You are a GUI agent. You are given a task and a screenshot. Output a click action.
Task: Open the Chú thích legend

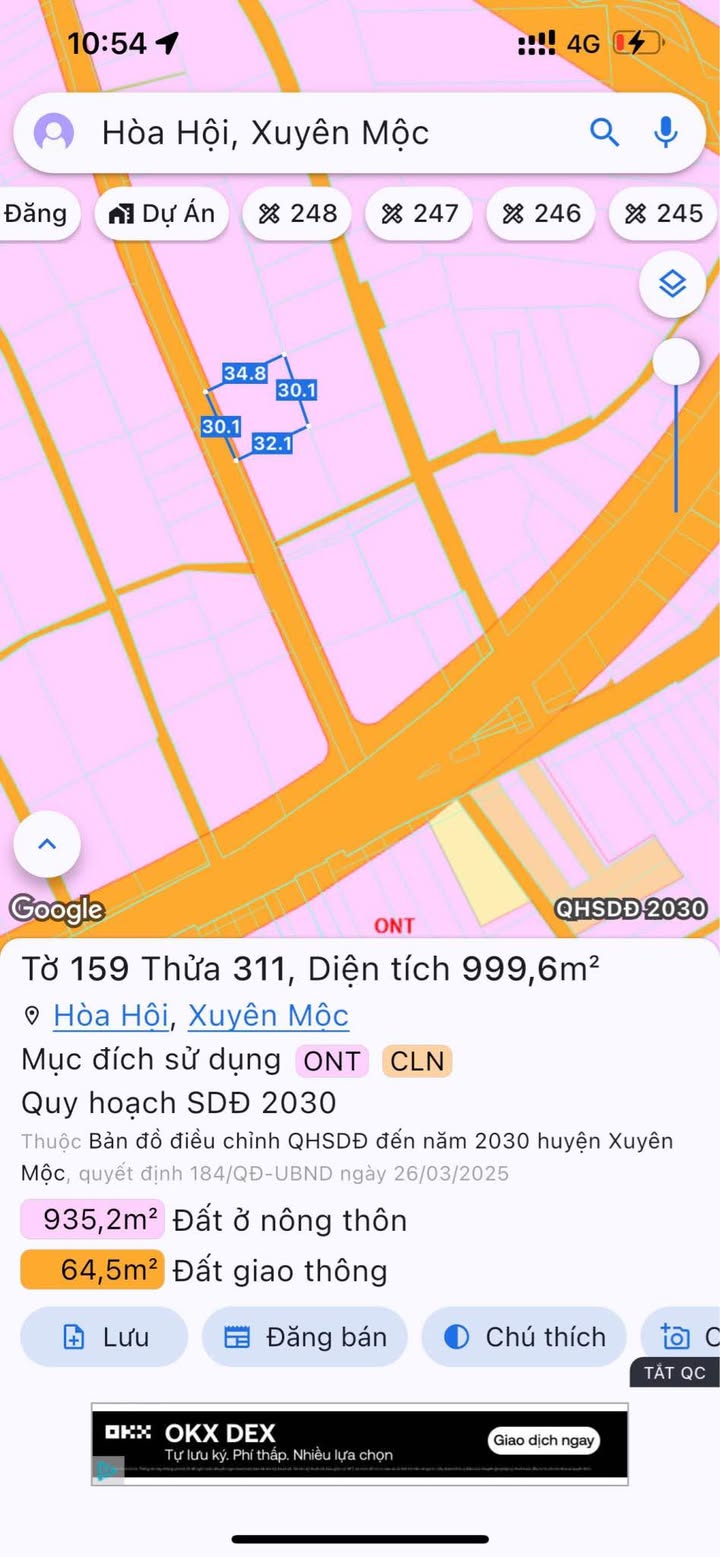tap(524, 1337)
